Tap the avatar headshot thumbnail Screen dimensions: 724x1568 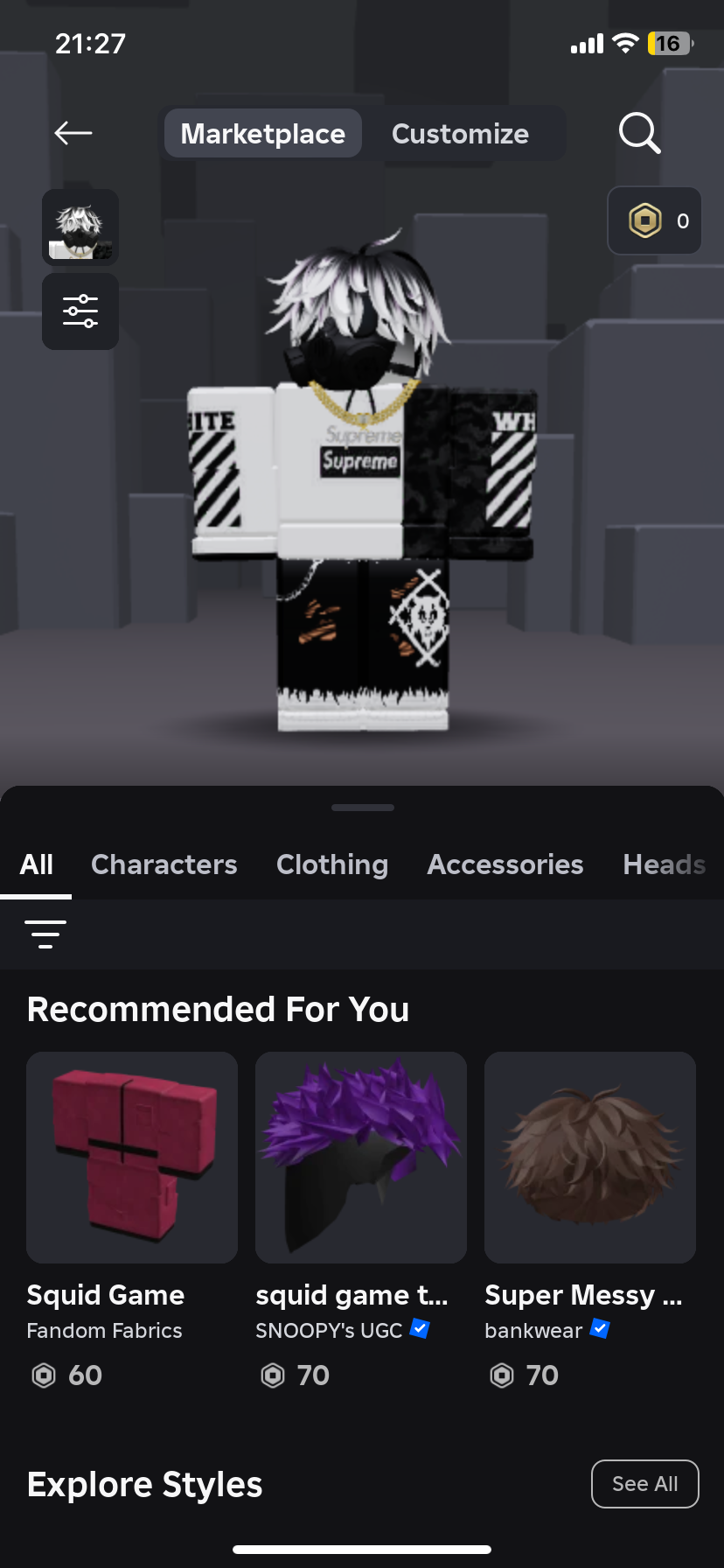click(x=80, y=227)
